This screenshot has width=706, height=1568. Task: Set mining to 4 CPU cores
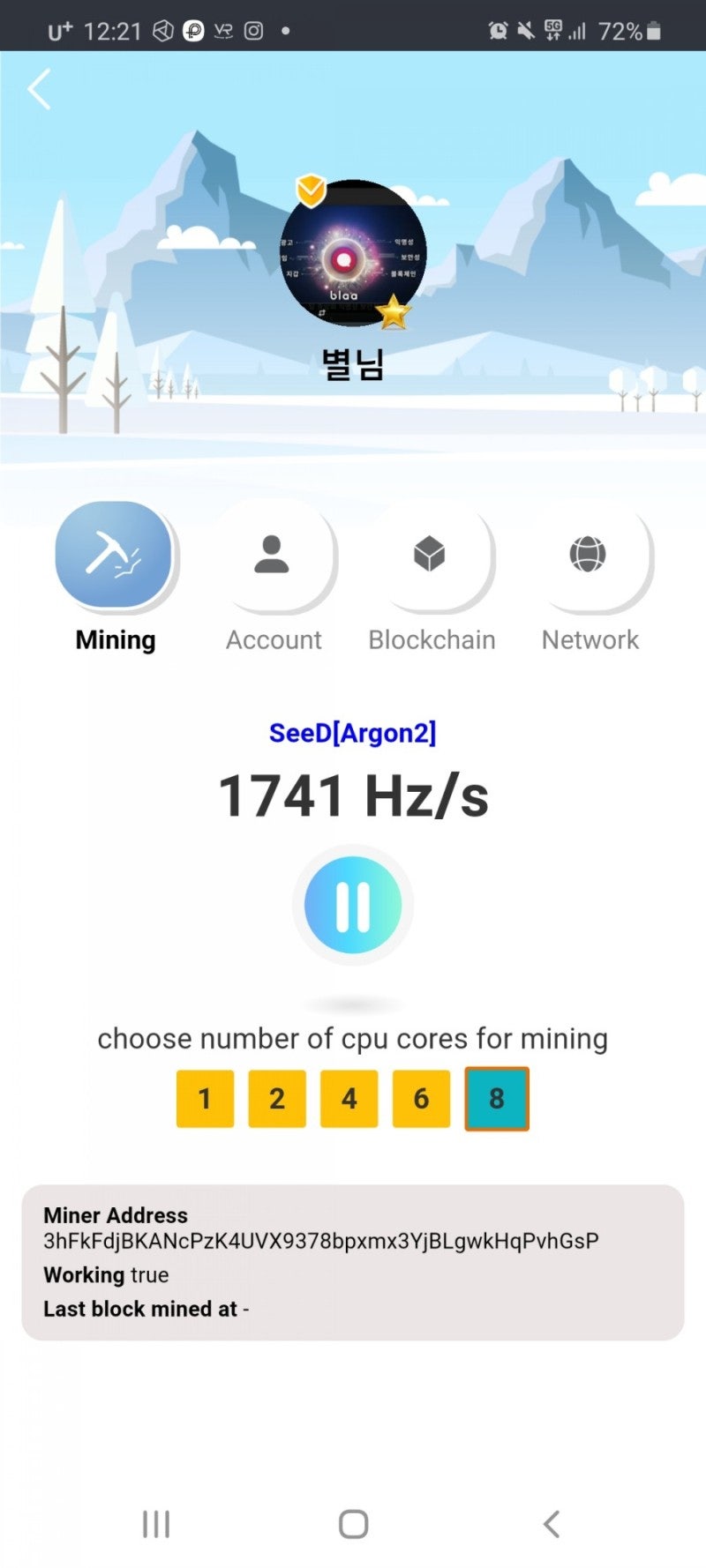coord(349,1099)
